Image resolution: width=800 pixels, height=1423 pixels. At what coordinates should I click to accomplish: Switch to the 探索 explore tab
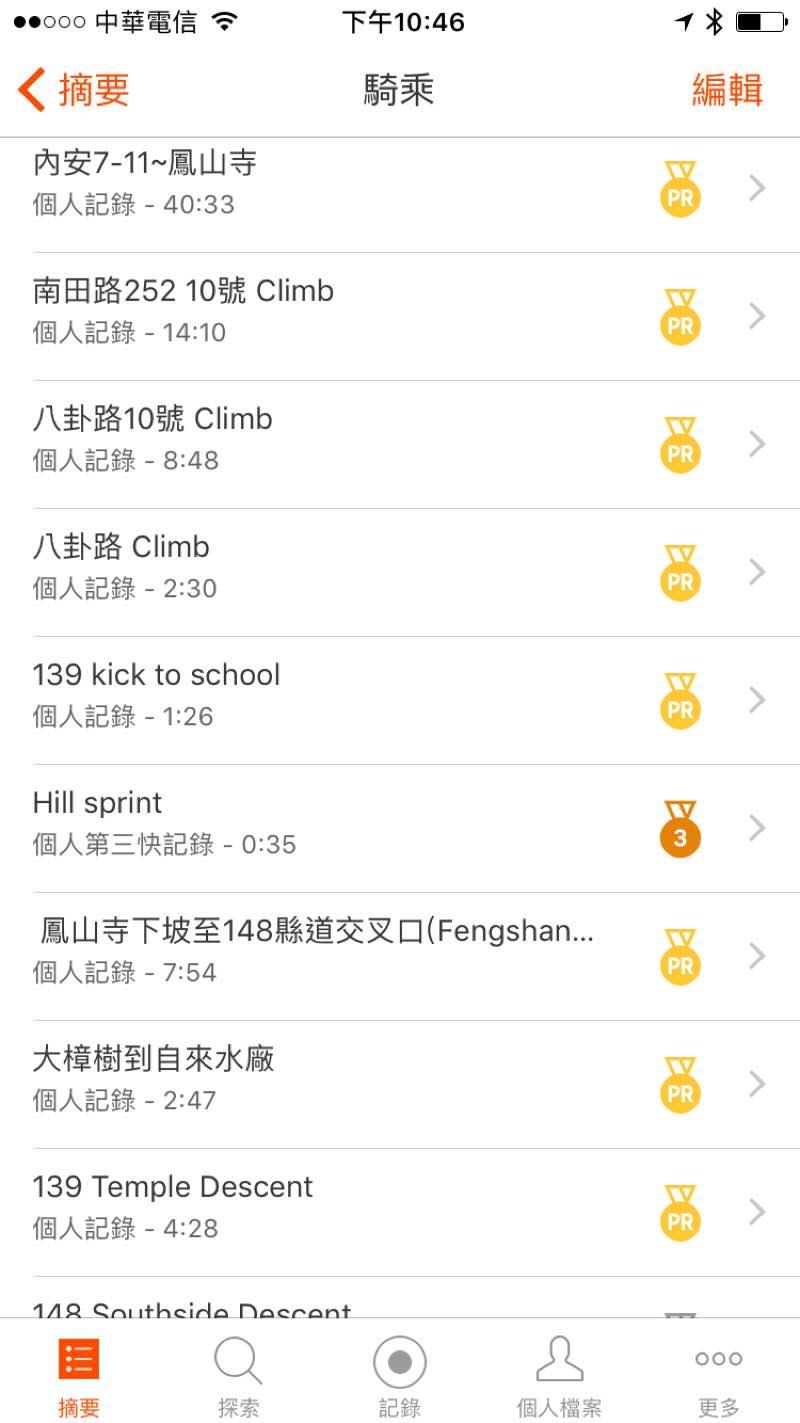(x=238, y=1378)
